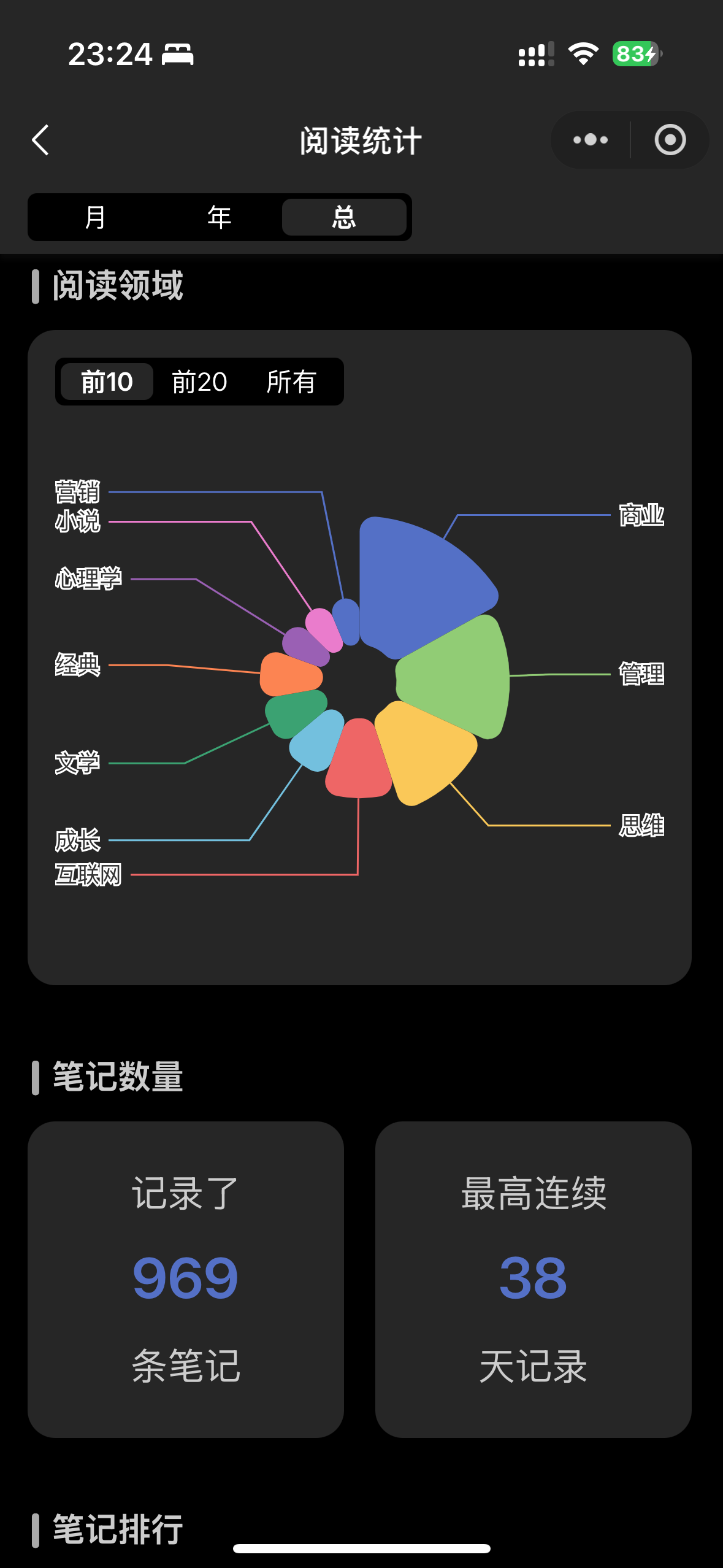The width and height of the screenshot is (723, 1568).
Task: Show the 前10 reading domains
Action: click(x=107, y=382)
